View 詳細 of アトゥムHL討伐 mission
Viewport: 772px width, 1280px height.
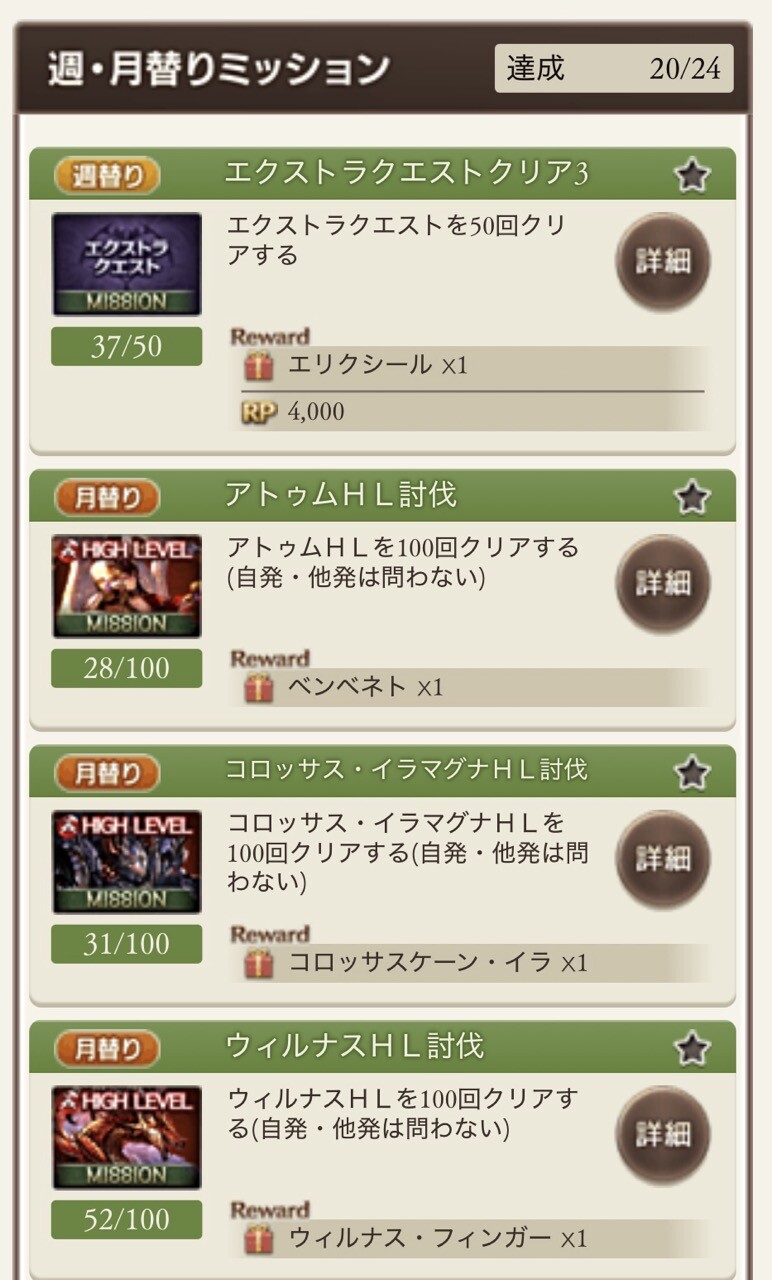[x=662, y=584]
